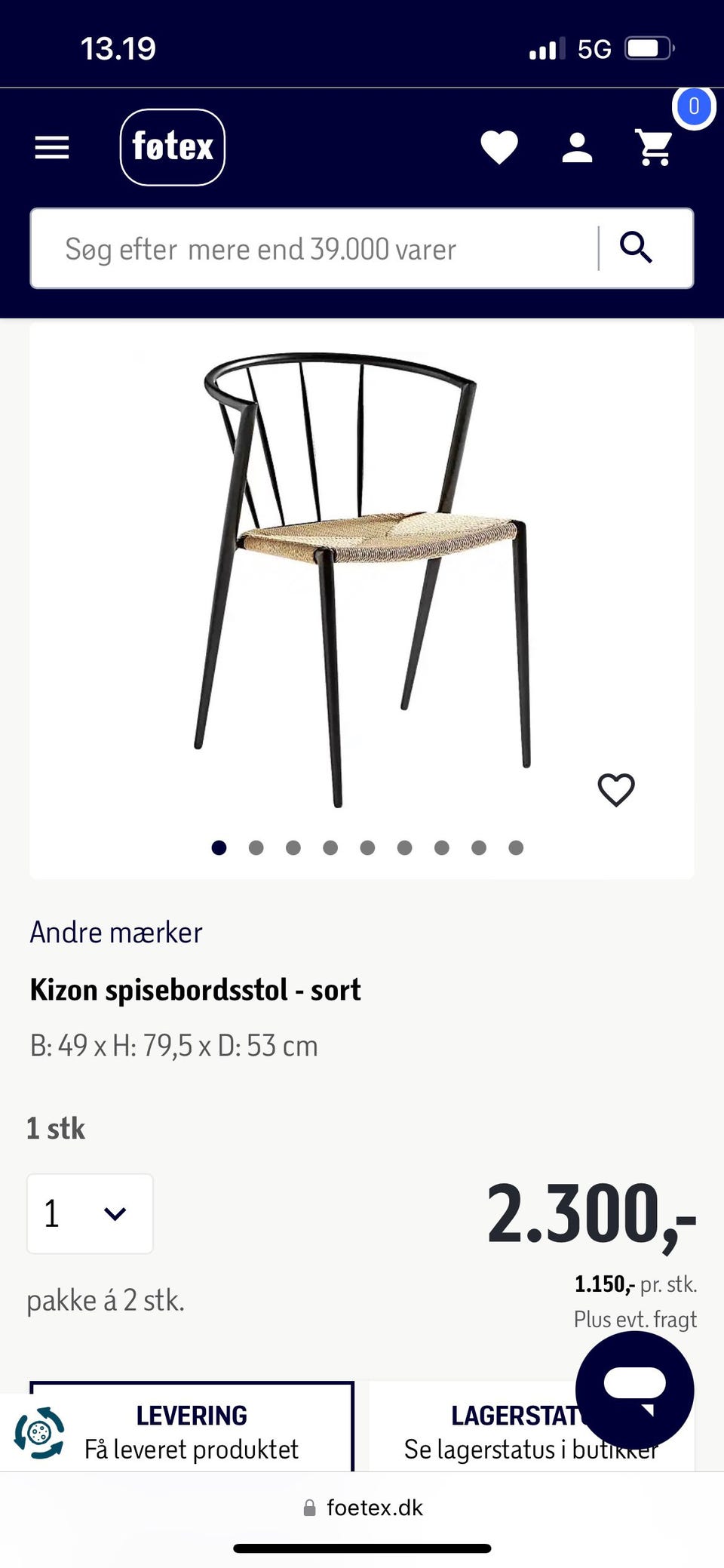The width and height of the screenshot is (724, 1568).
Task: Expand the quantity selector chevron
Action: (115, 1213)
